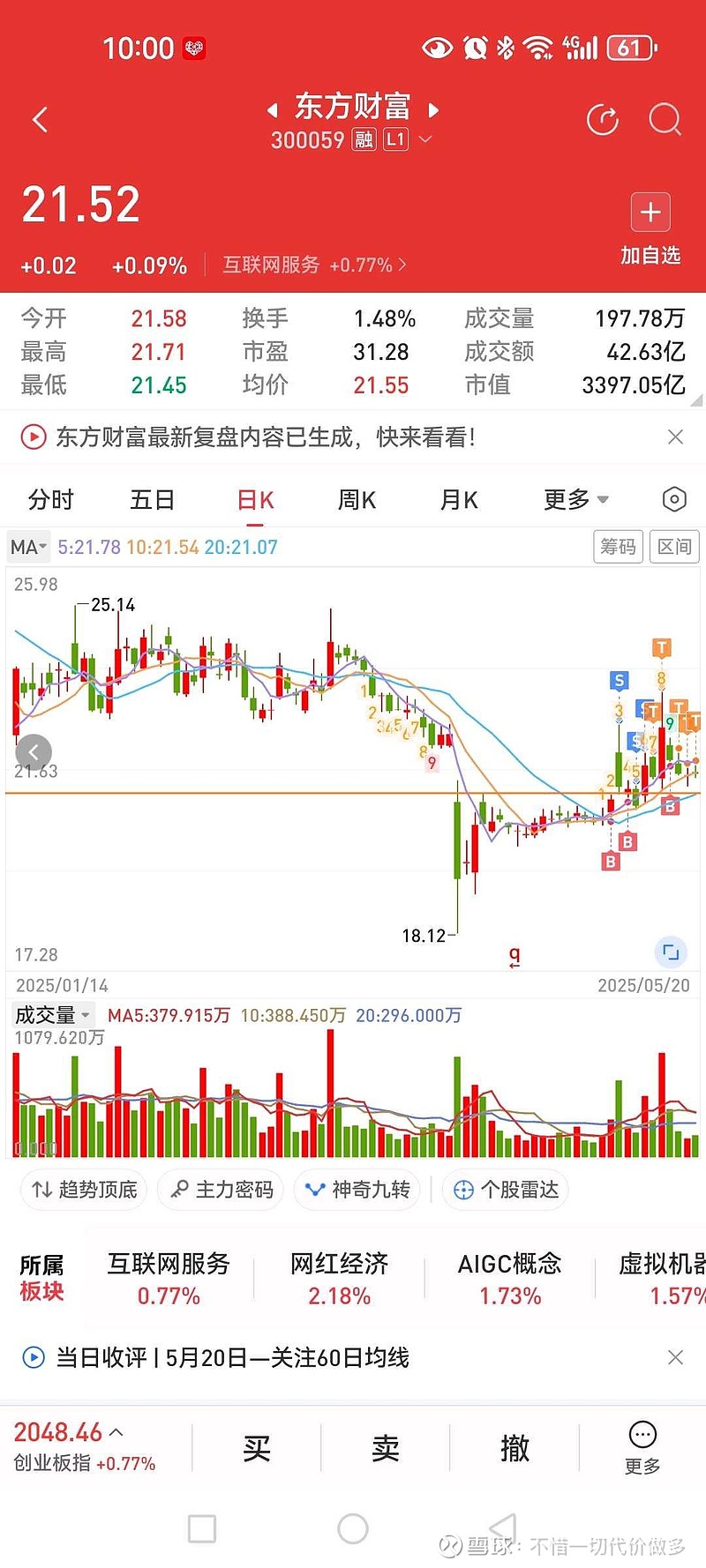
Task: Open the 个股雷达 chip
Action: pos(506,1190)
